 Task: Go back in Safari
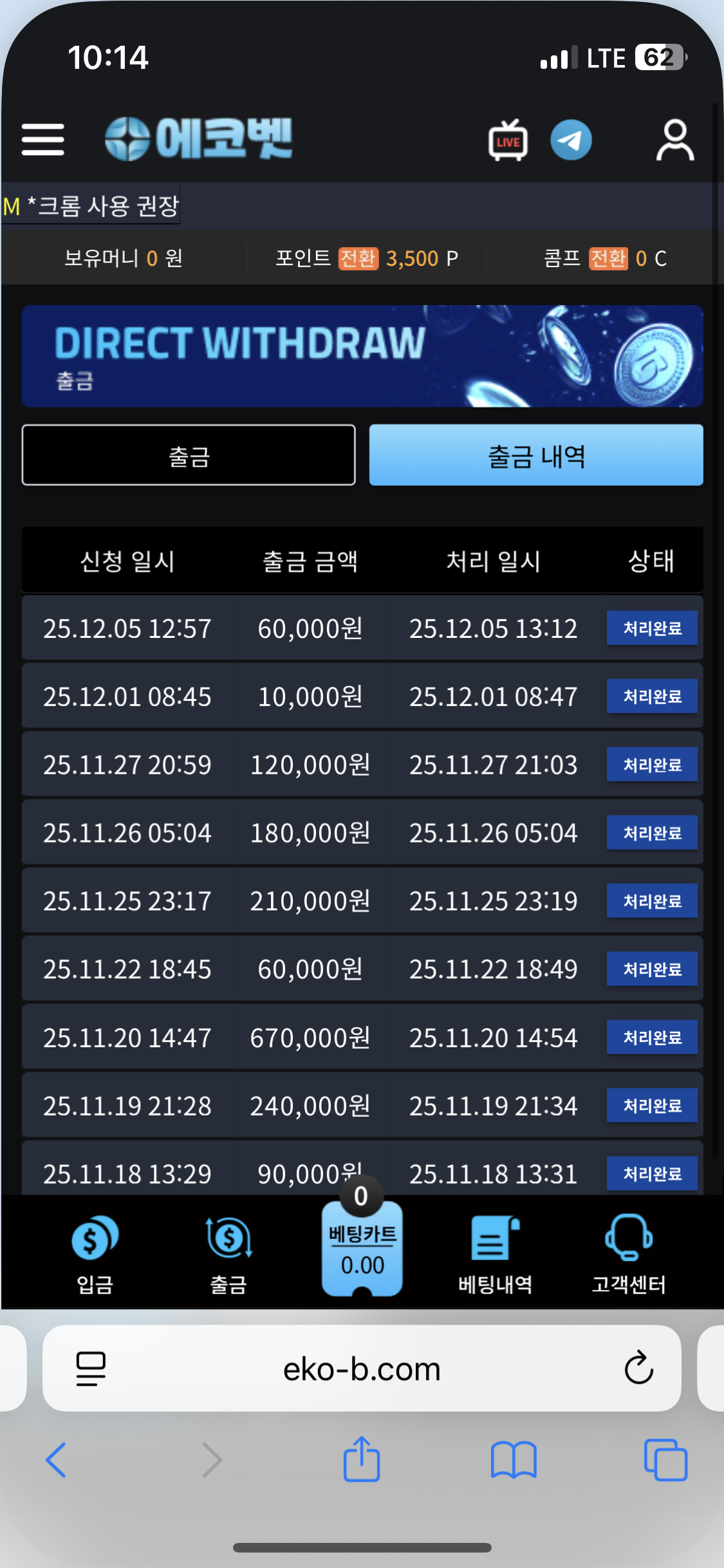click(56, 1459)
